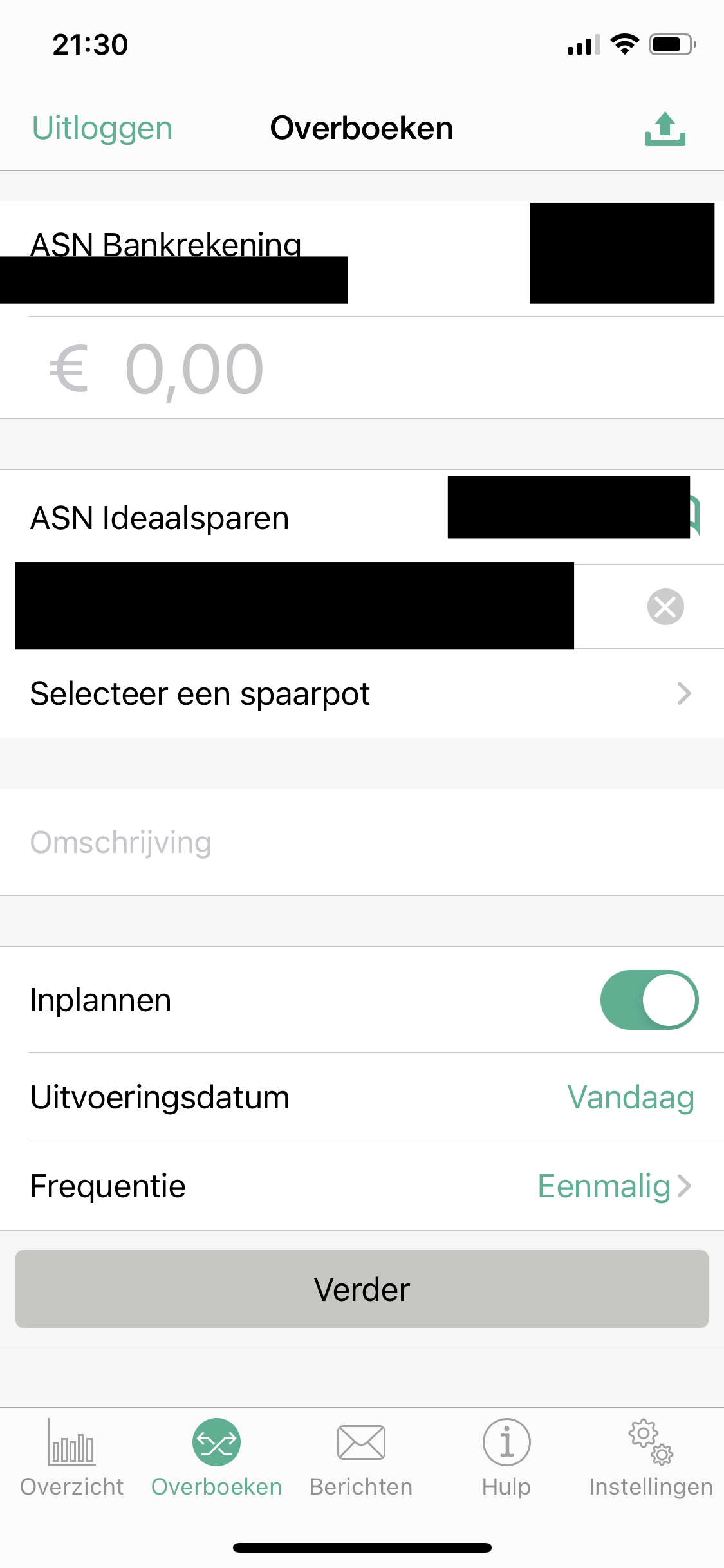Tap the Omschrijving description field
The image size is (724, 1568).
[x=360, y=842]
